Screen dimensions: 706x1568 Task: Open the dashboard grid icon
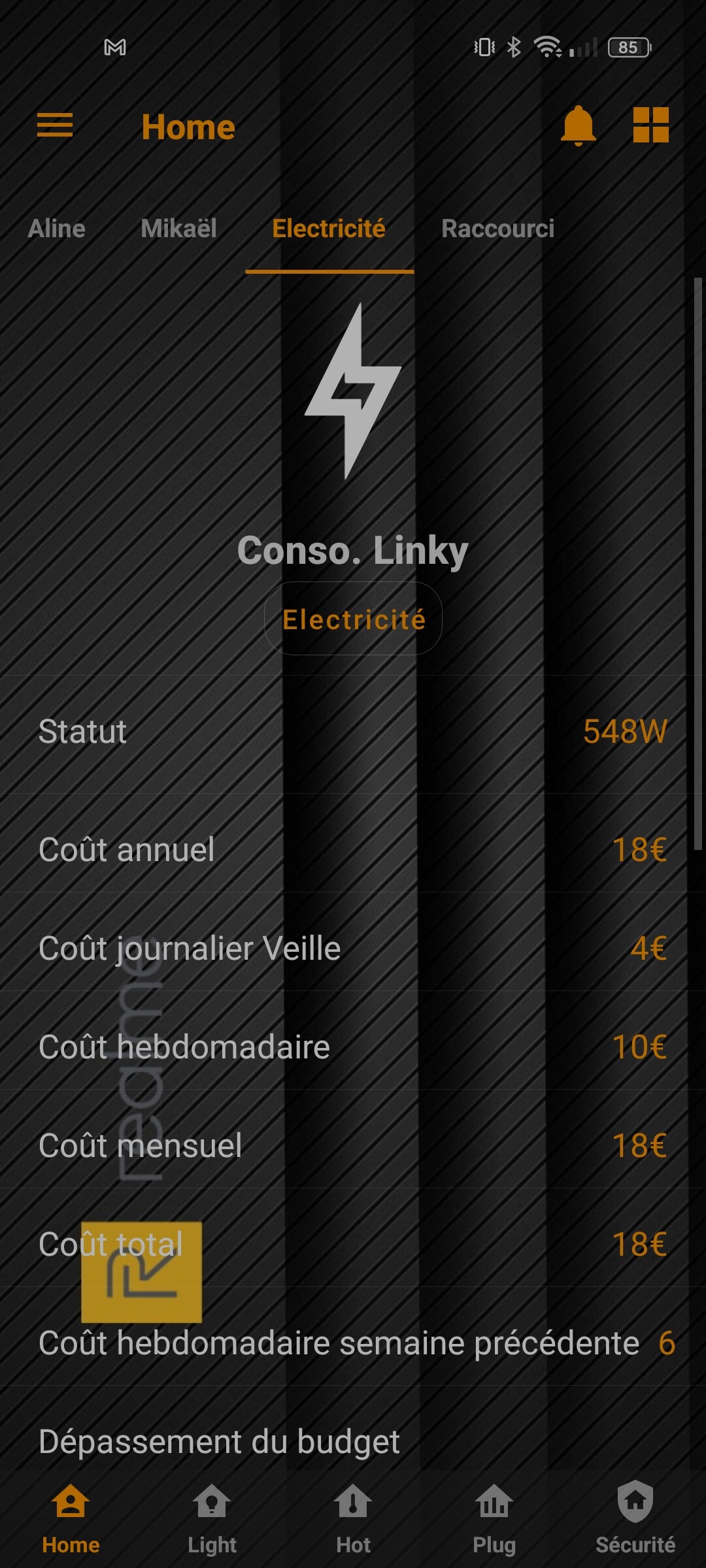(650, 125)
